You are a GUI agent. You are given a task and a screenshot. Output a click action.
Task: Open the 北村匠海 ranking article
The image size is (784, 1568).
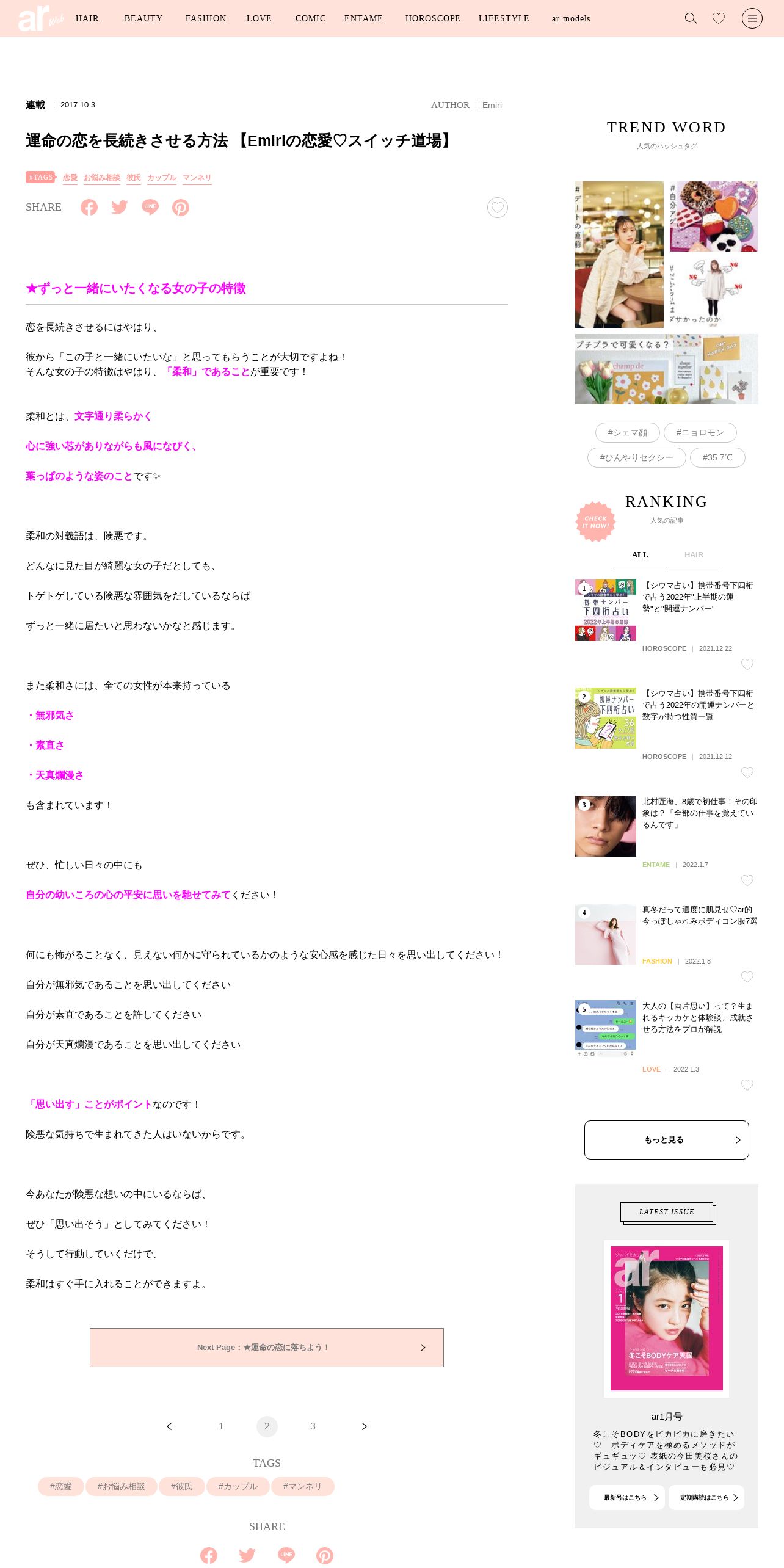pyautogui.click(x=700, y=813)
